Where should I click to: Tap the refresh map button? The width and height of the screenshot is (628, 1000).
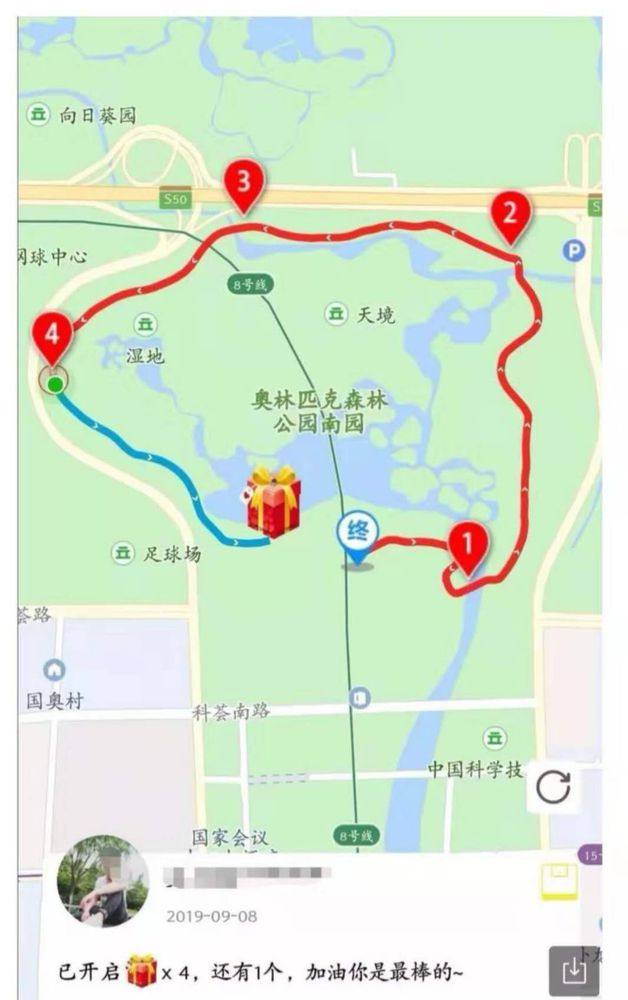coord(553,788)
